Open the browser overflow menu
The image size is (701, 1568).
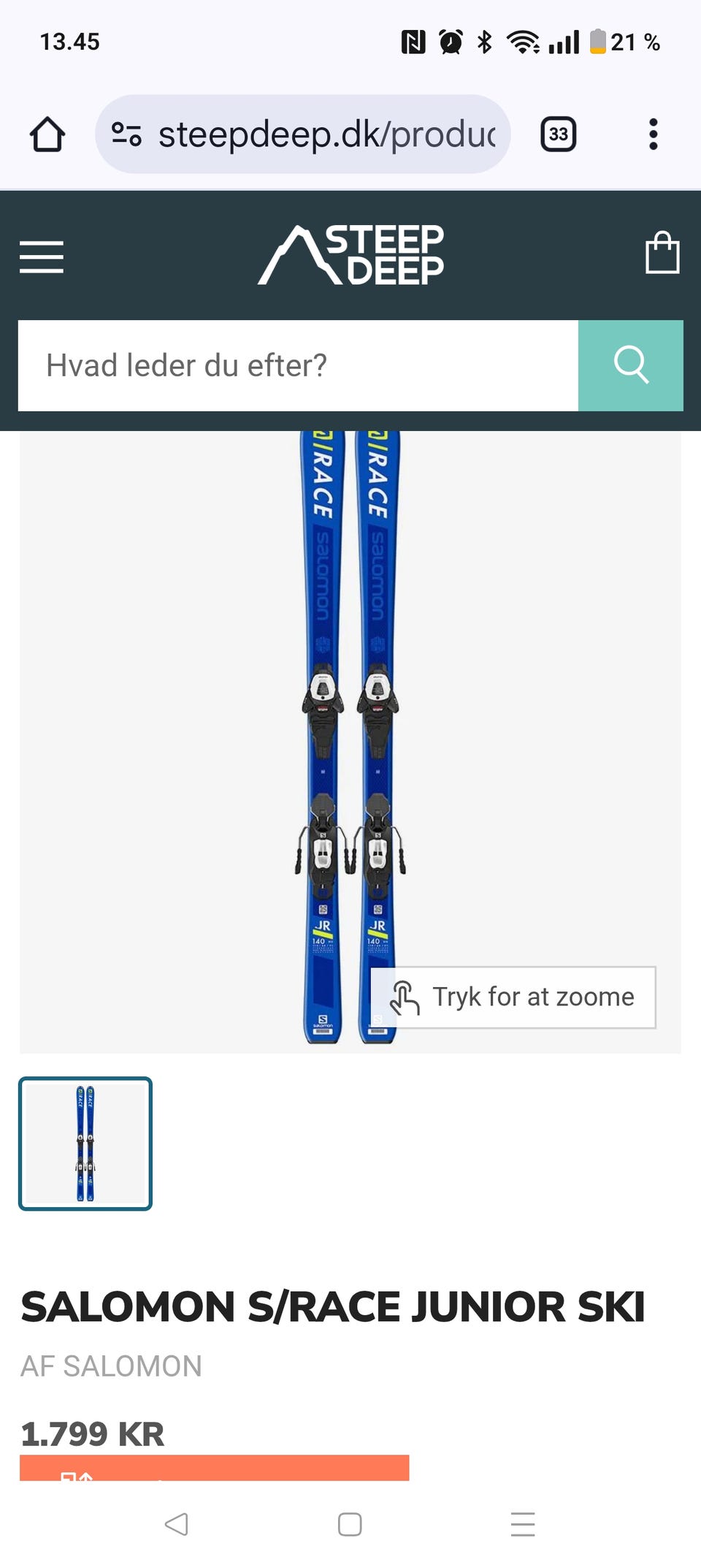pyautogui.click(x=653, y=134)
